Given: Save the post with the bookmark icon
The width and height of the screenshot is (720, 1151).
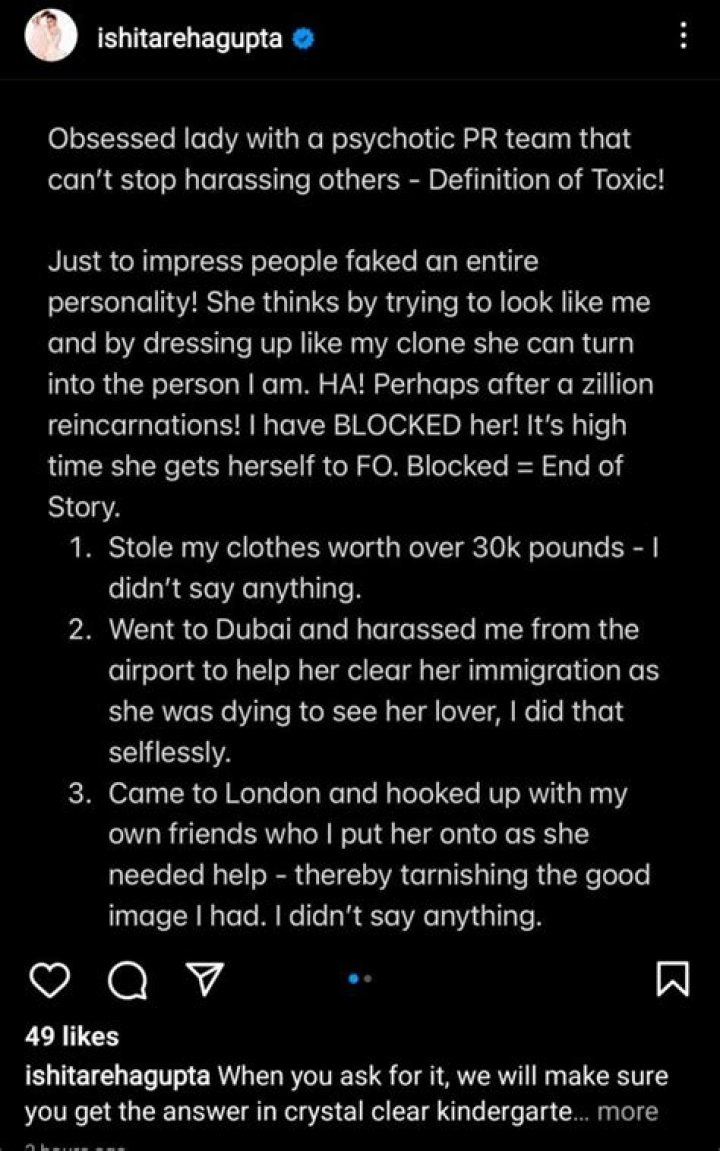Looking at the screenshot, I should coord(671,979).
